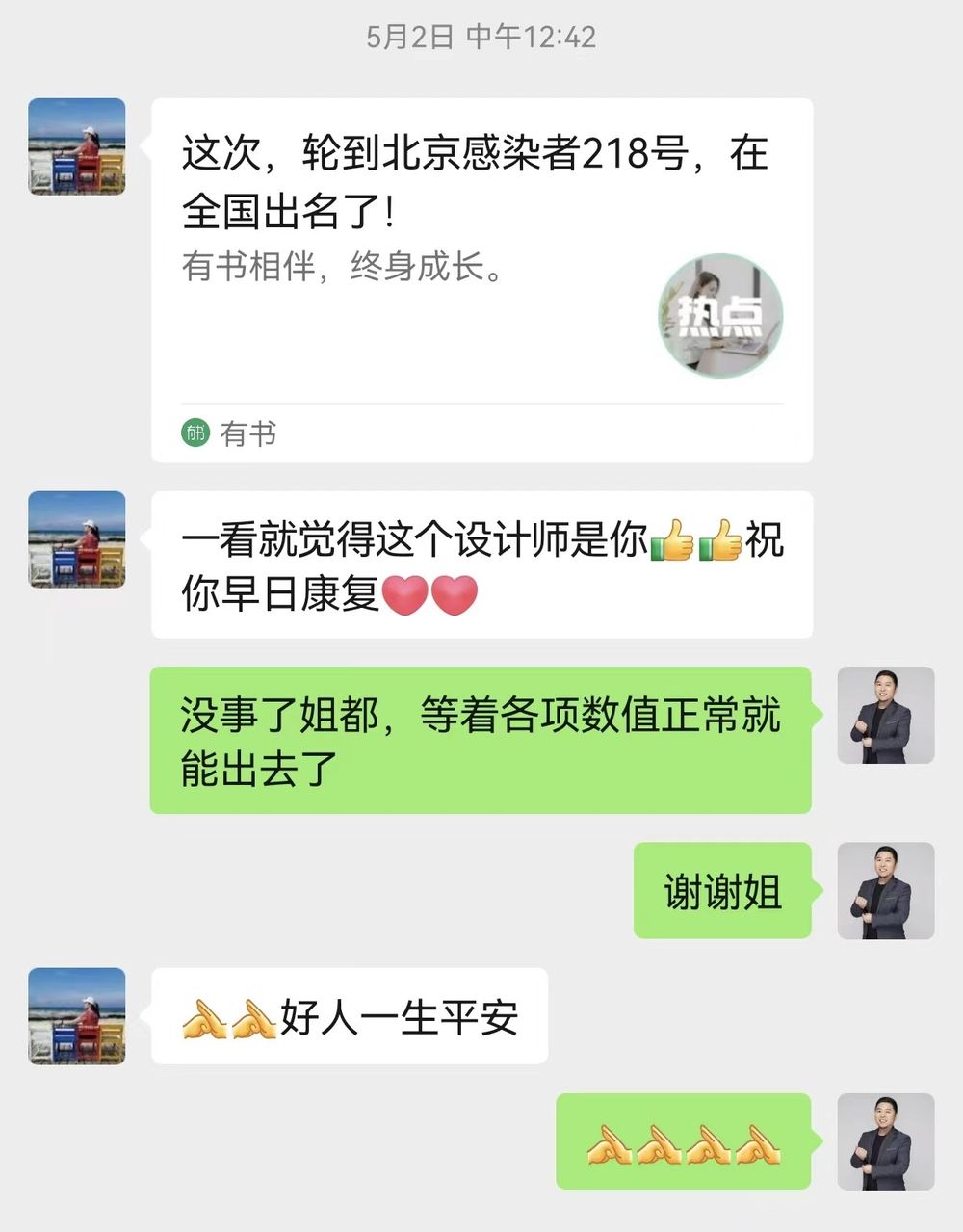Image resolution: width=963 pixels, height=1232 pixels.
Task: Tap own avatar beside 没事了姐都 message
Action: (x=885, y=716)
